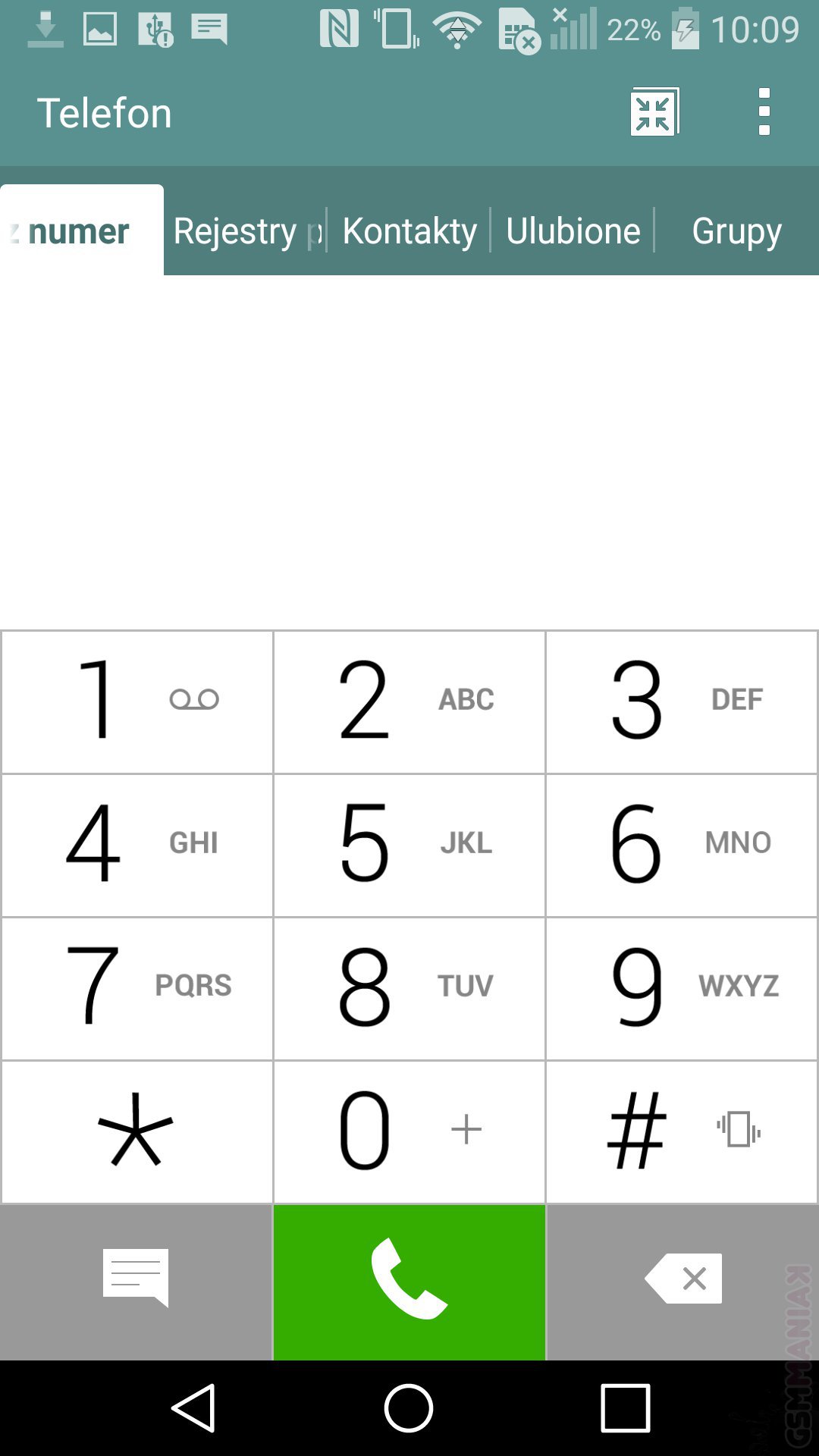Tap the 0 plus key
The width and height of the screenshot is (819, 1456).
pyautogui.click(x=409, y=1131)
